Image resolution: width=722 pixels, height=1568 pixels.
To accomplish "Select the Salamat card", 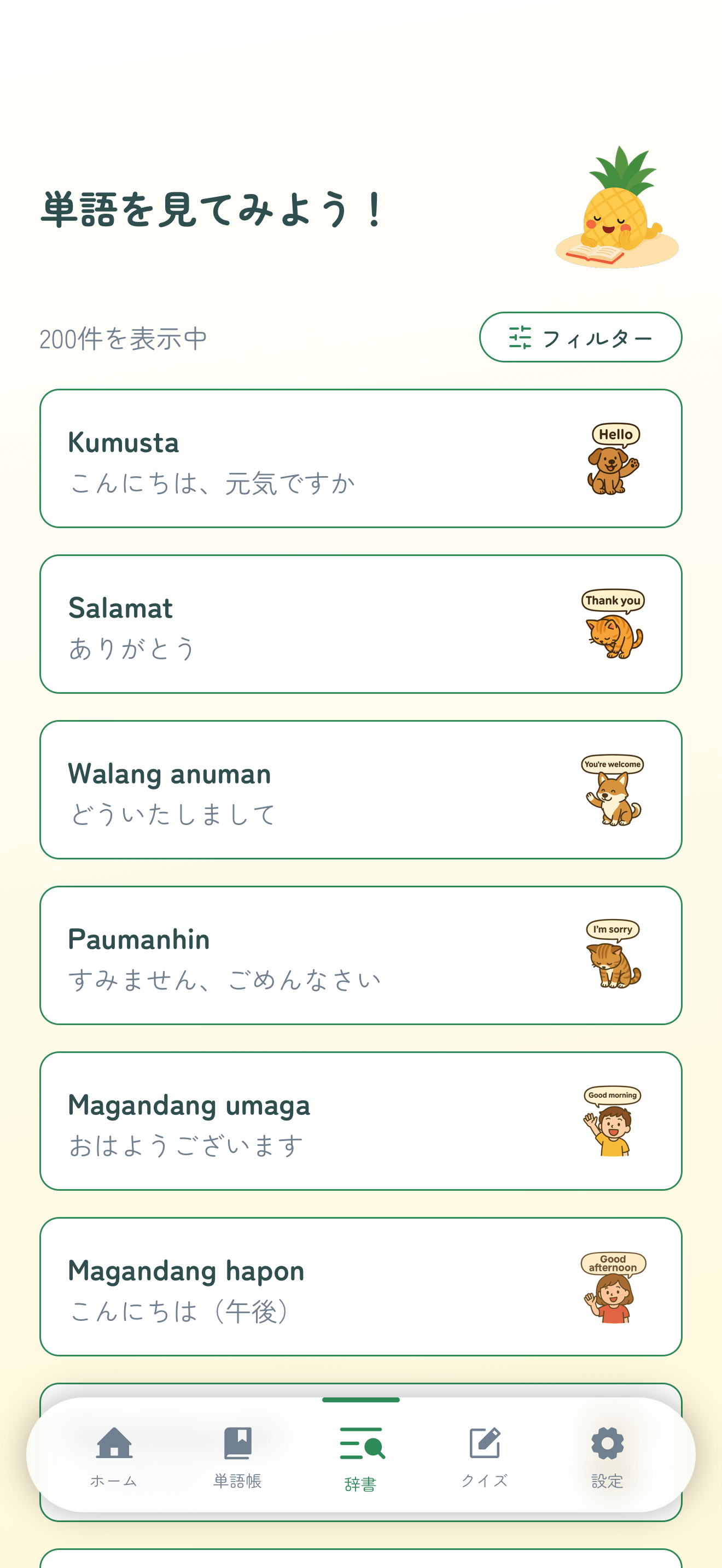I will [x=361, y=622].
